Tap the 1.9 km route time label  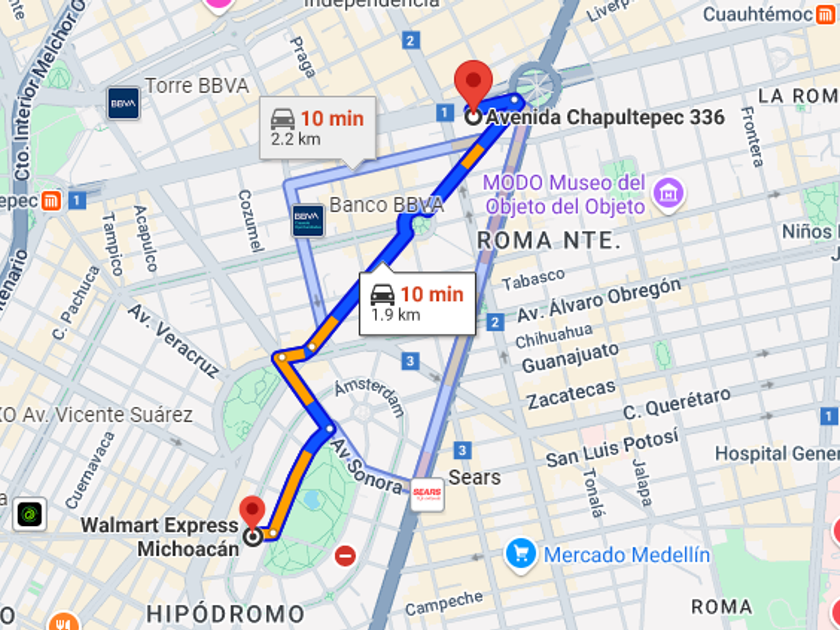(417, 304)
